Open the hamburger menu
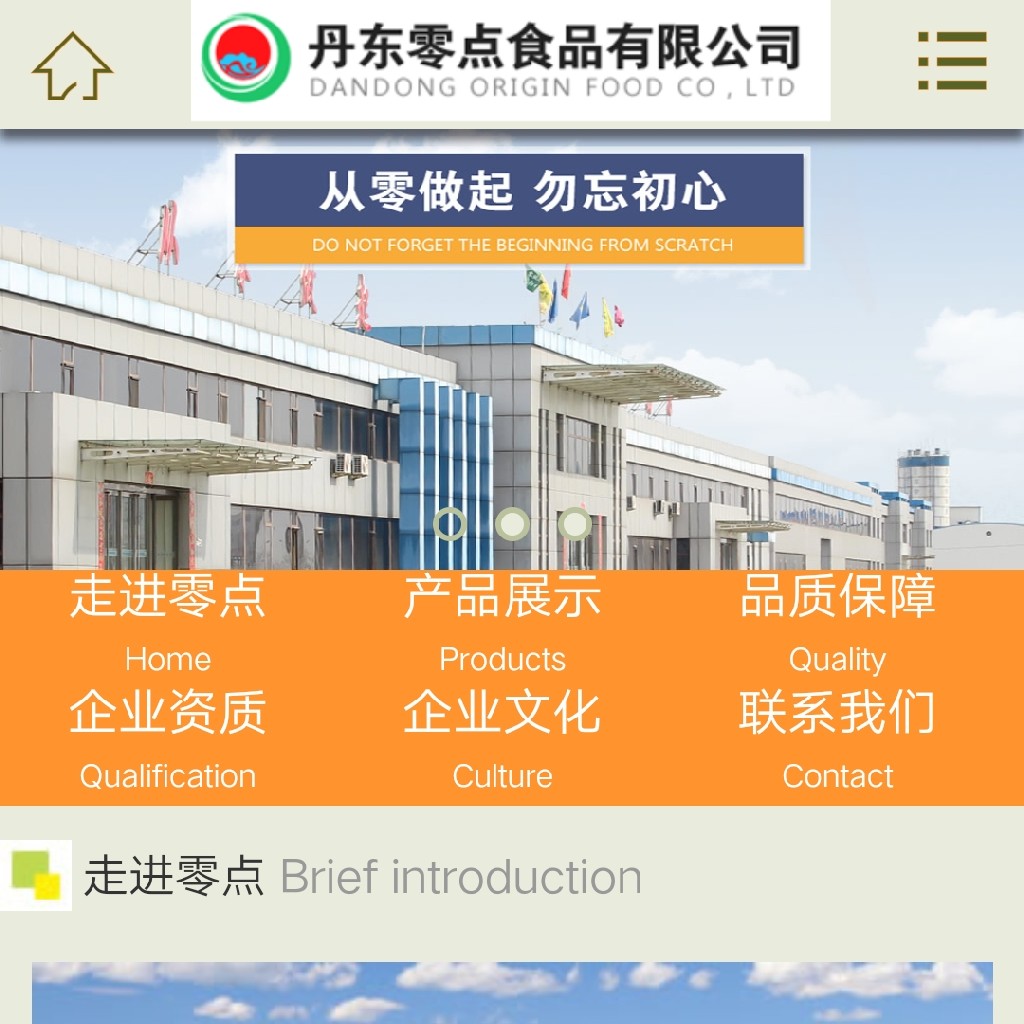 pyautogui.click(x=952, y=61)
